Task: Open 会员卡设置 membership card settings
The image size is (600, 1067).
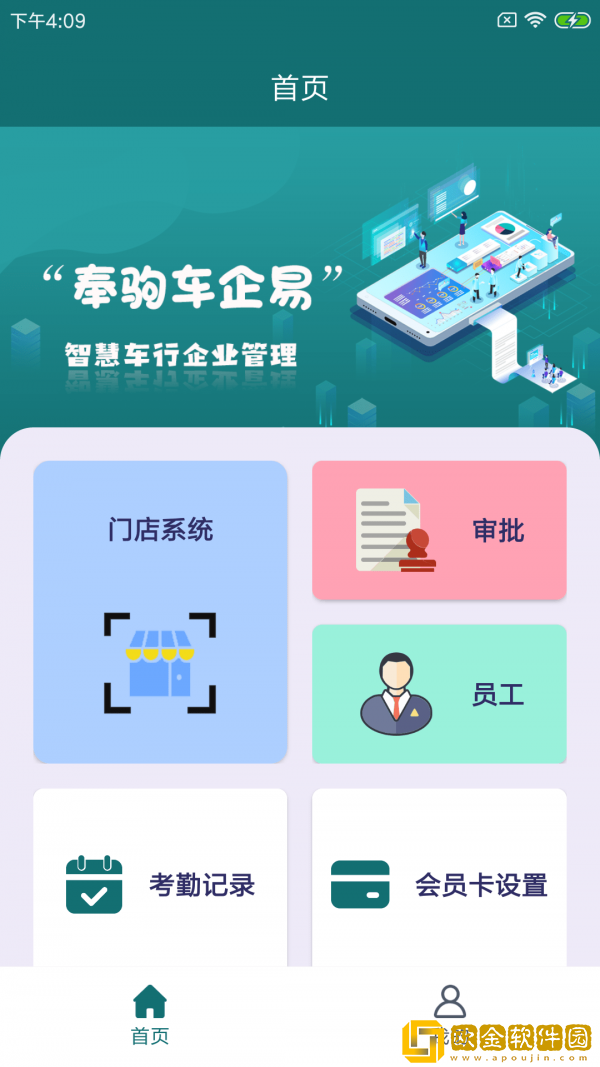Action: click(439, 884)
